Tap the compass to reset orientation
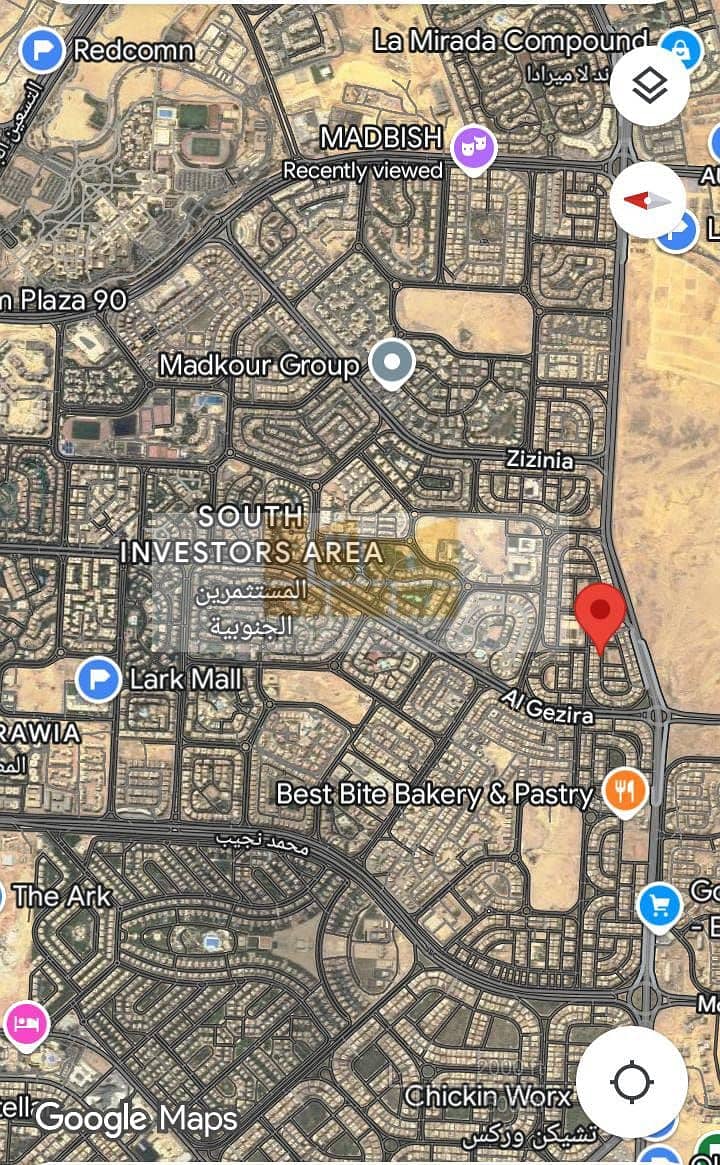The image size is (720, 1165). (648, 199)
